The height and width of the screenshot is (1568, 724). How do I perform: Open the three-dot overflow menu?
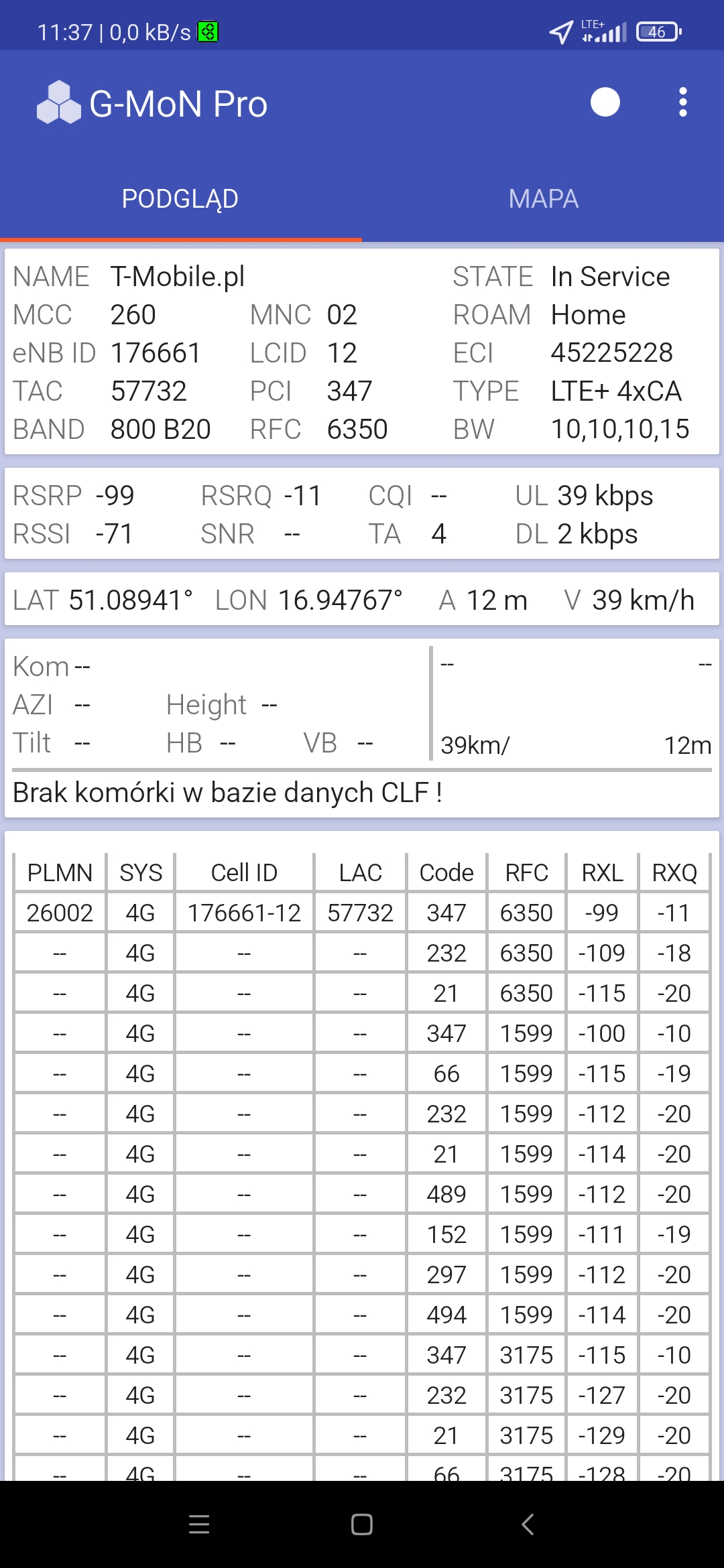pos(682,103)
